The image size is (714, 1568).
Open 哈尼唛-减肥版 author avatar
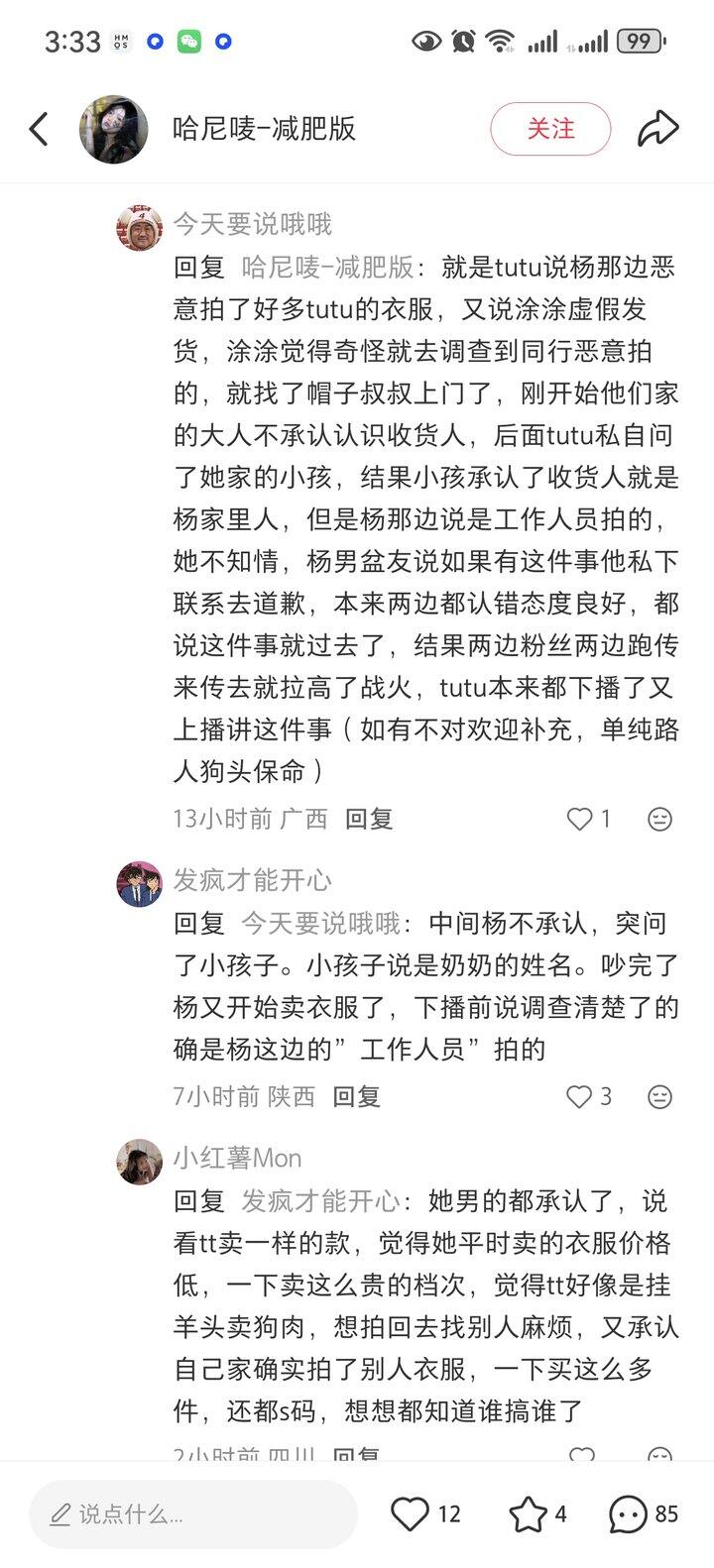point(113,129)
